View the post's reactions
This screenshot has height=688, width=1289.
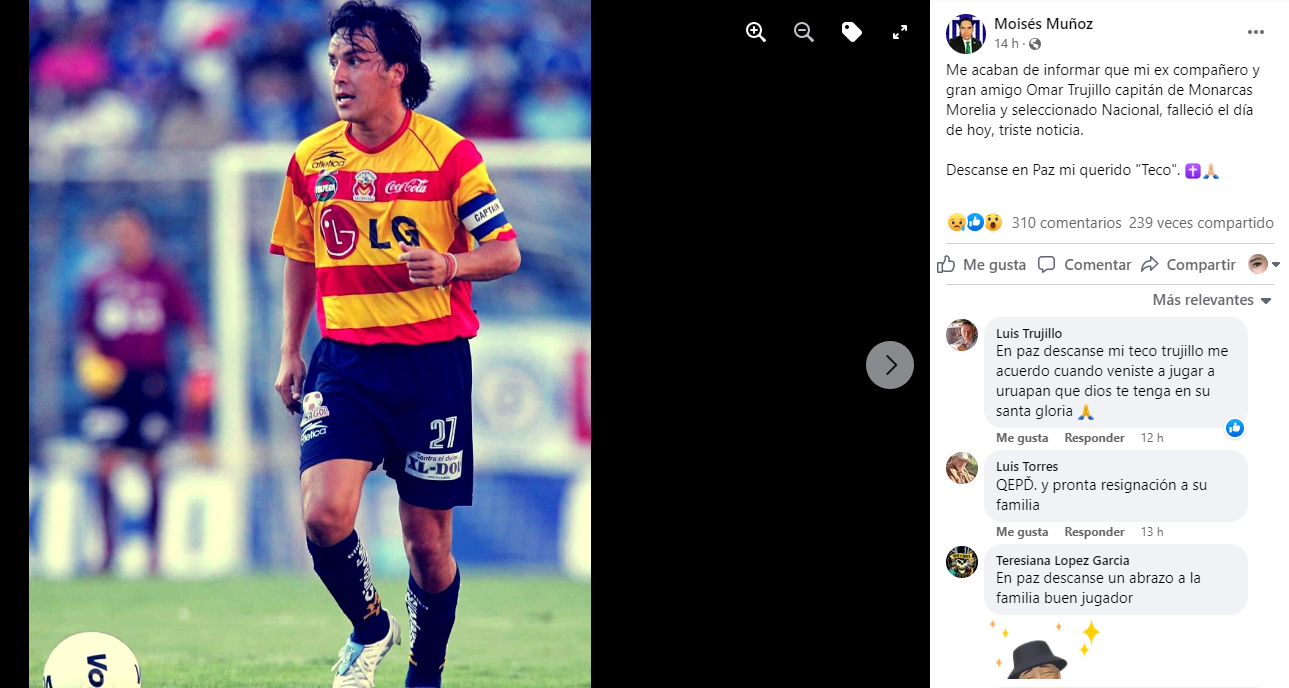[974, 222]
